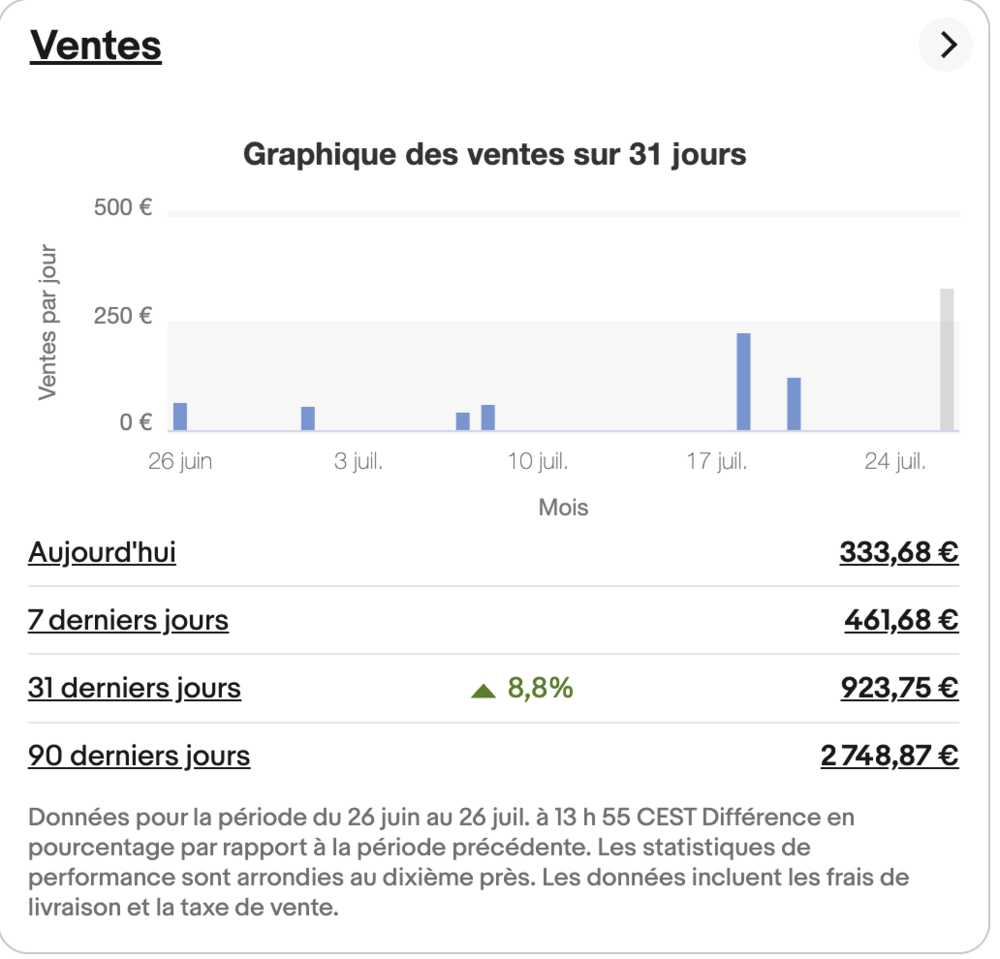Open the Ventes heading link
Image resolution: width=1000 pixels, height=959 pixels.
click(x=95, y=46)
